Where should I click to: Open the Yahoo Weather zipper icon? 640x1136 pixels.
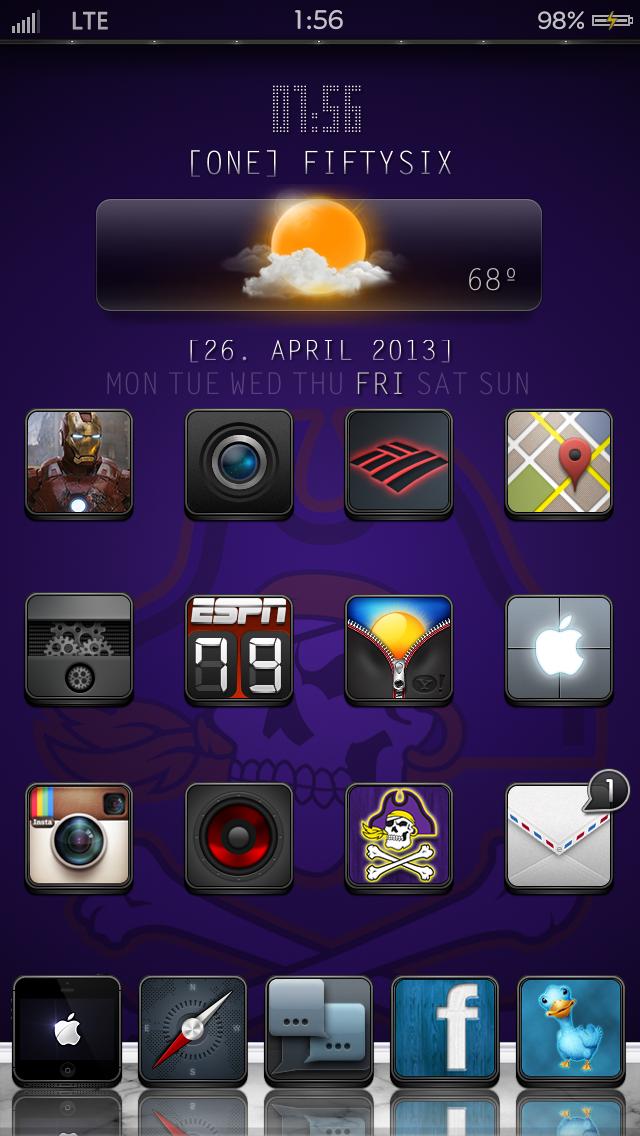[x=399, y=648]
